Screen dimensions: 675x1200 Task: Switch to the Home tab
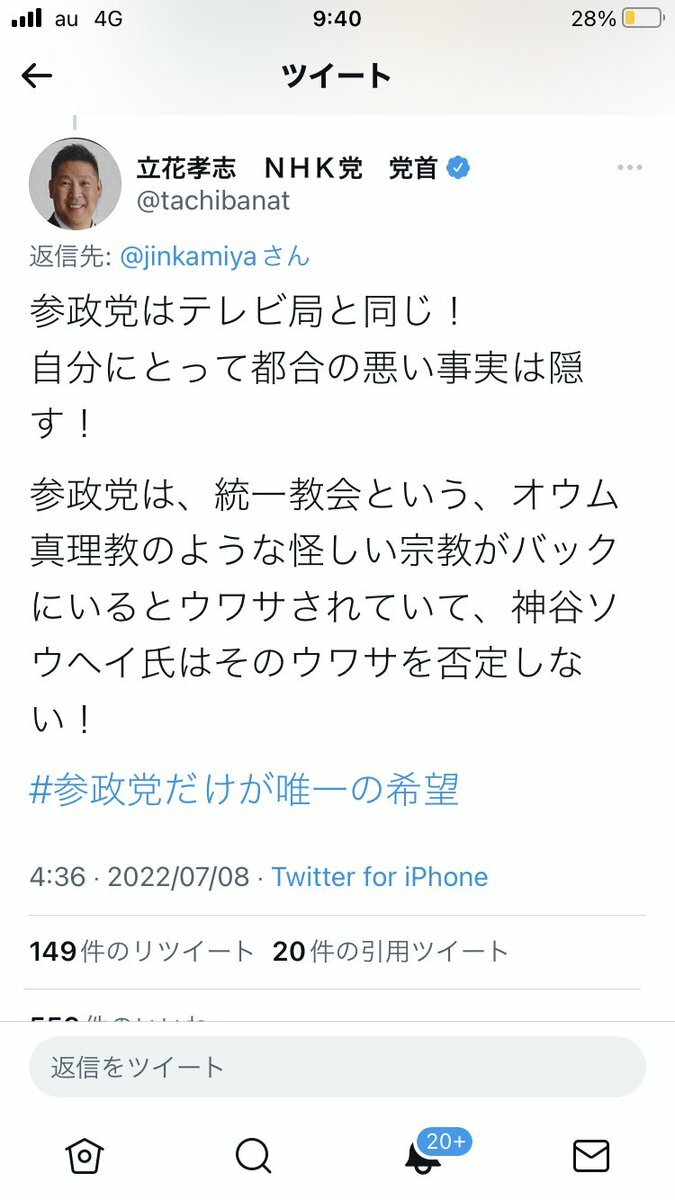(85, 1156)
